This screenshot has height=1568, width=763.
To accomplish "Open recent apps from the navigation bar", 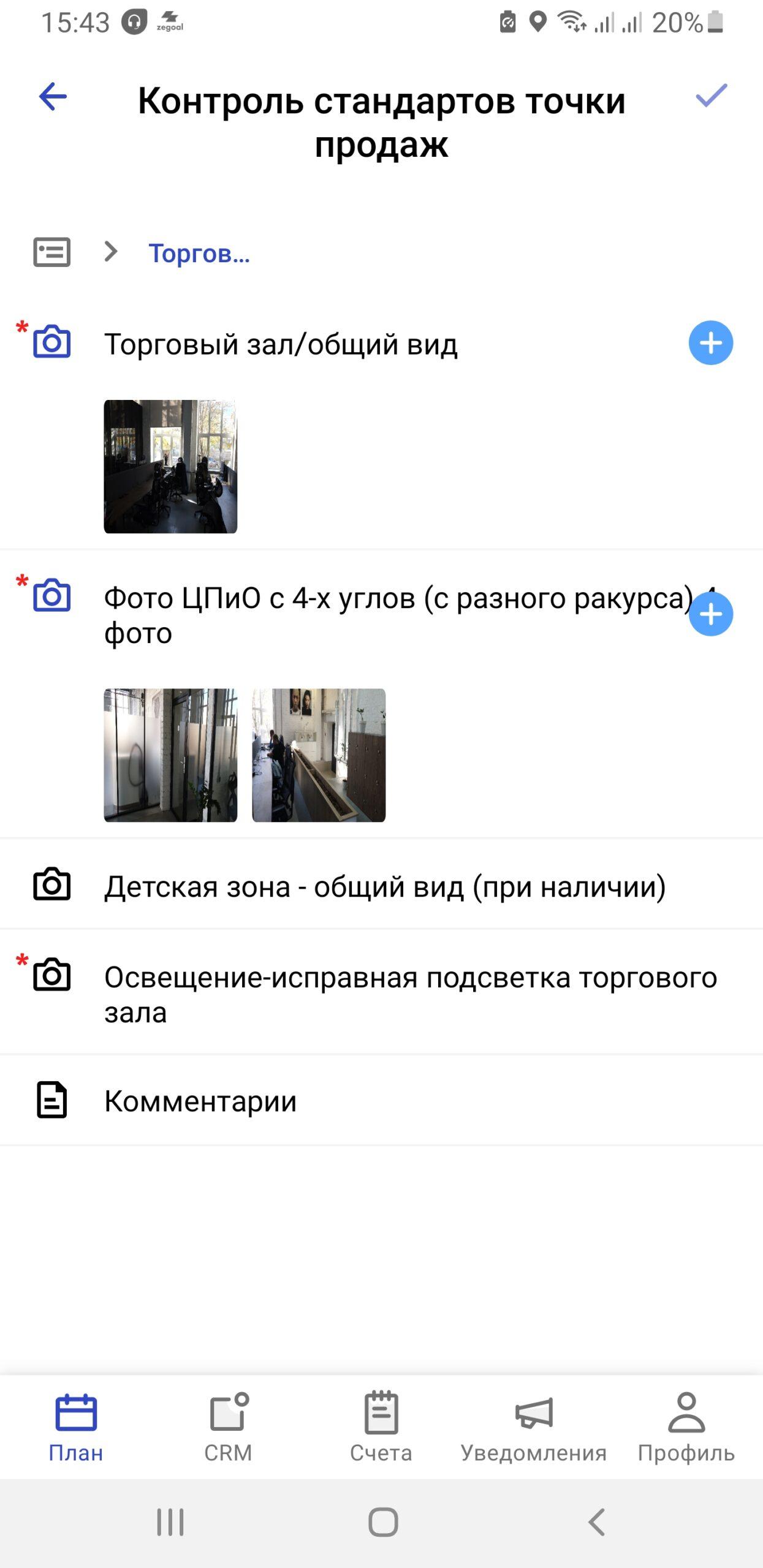I will (170, 1522).
